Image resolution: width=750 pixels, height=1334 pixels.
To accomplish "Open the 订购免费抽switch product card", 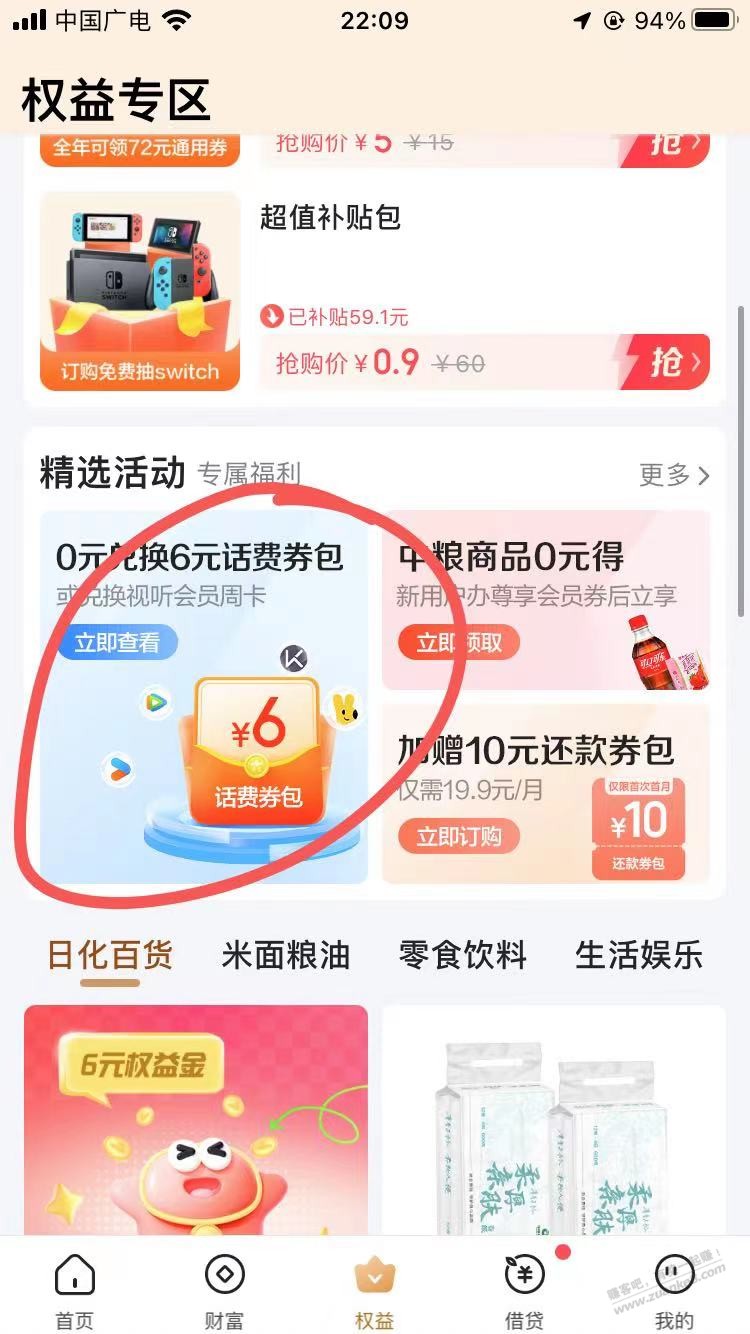I will 140,291.
